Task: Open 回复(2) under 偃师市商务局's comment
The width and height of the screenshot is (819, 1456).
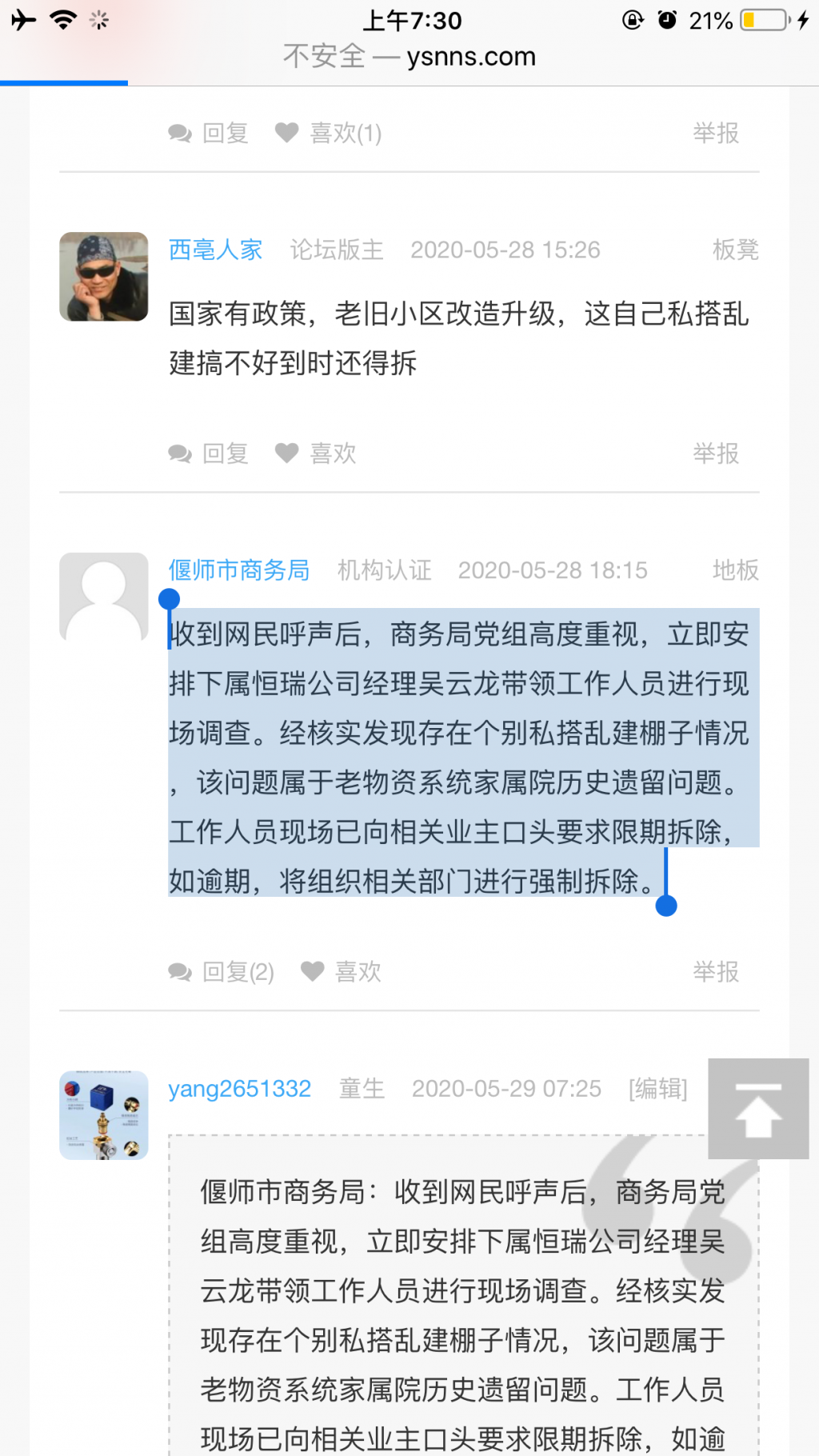Action: click(x=222, y=972)
